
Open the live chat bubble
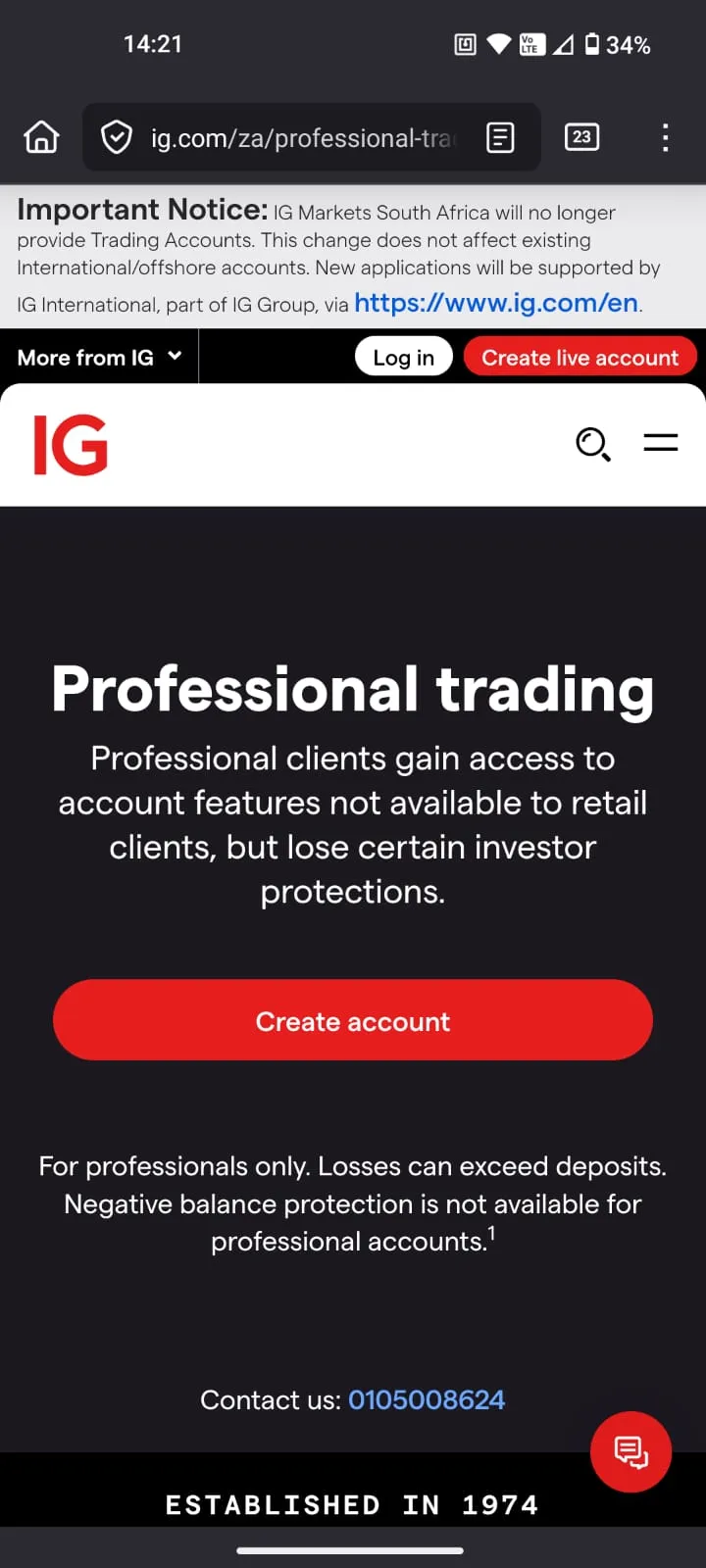[630, 1451]
